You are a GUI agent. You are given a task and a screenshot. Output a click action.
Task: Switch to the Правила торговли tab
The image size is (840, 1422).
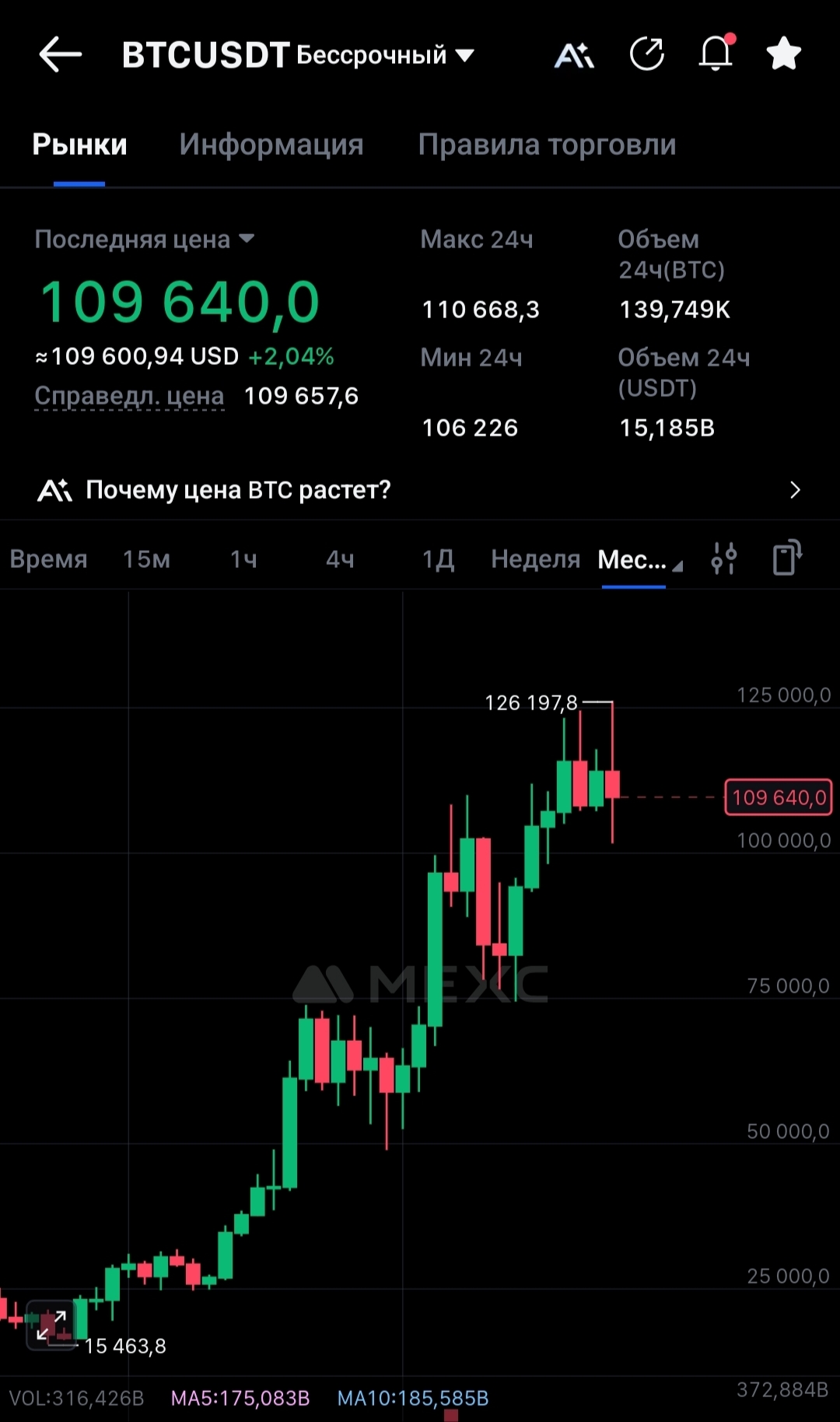coord(547,145)
